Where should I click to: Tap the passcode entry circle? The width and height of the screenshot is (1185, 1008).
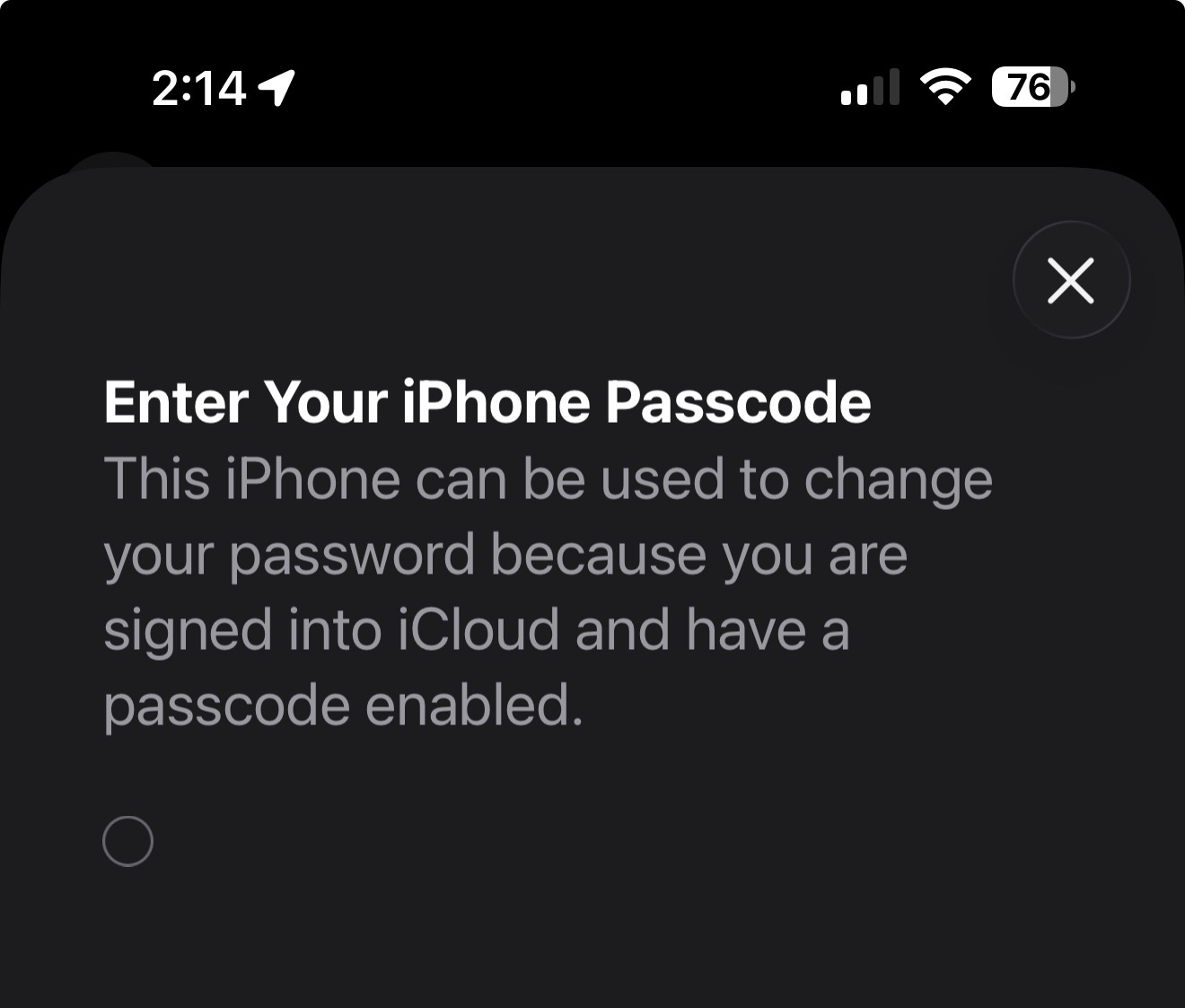coord(128,841)
